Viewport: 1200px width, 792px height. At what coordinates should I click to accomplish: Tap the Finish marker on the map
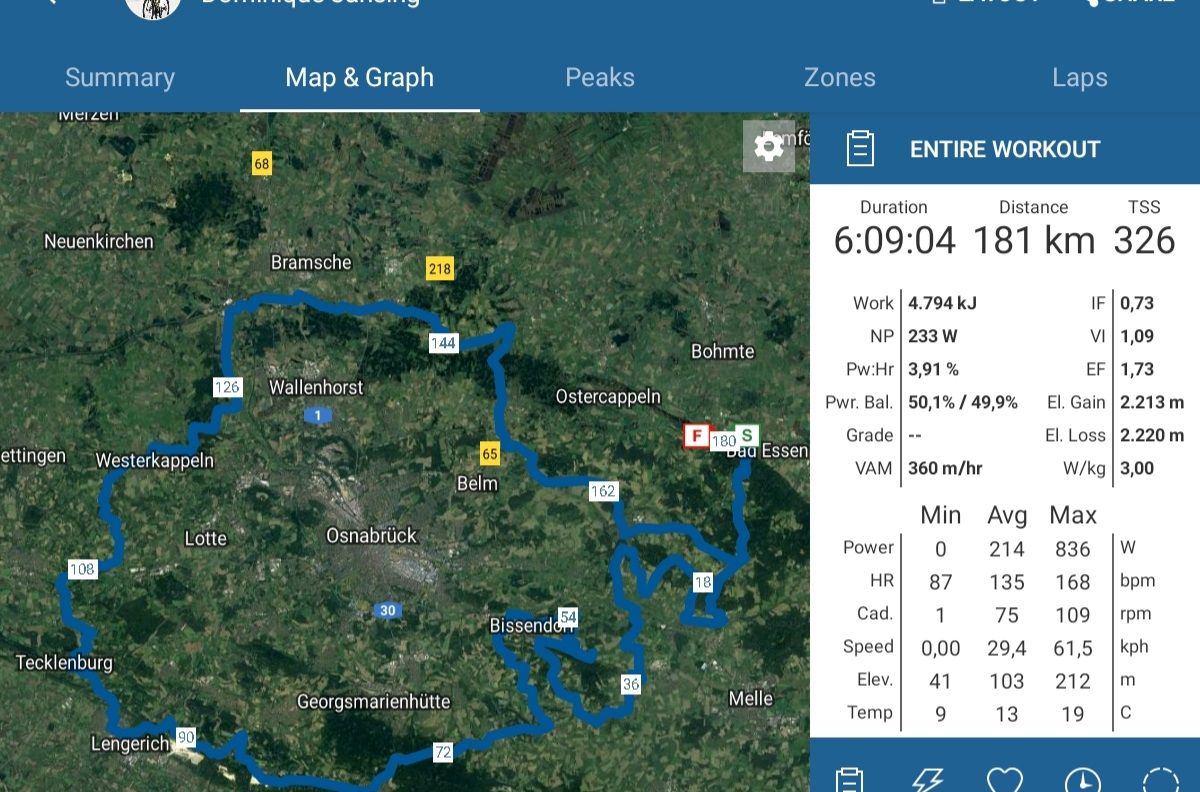click(696, 436)
